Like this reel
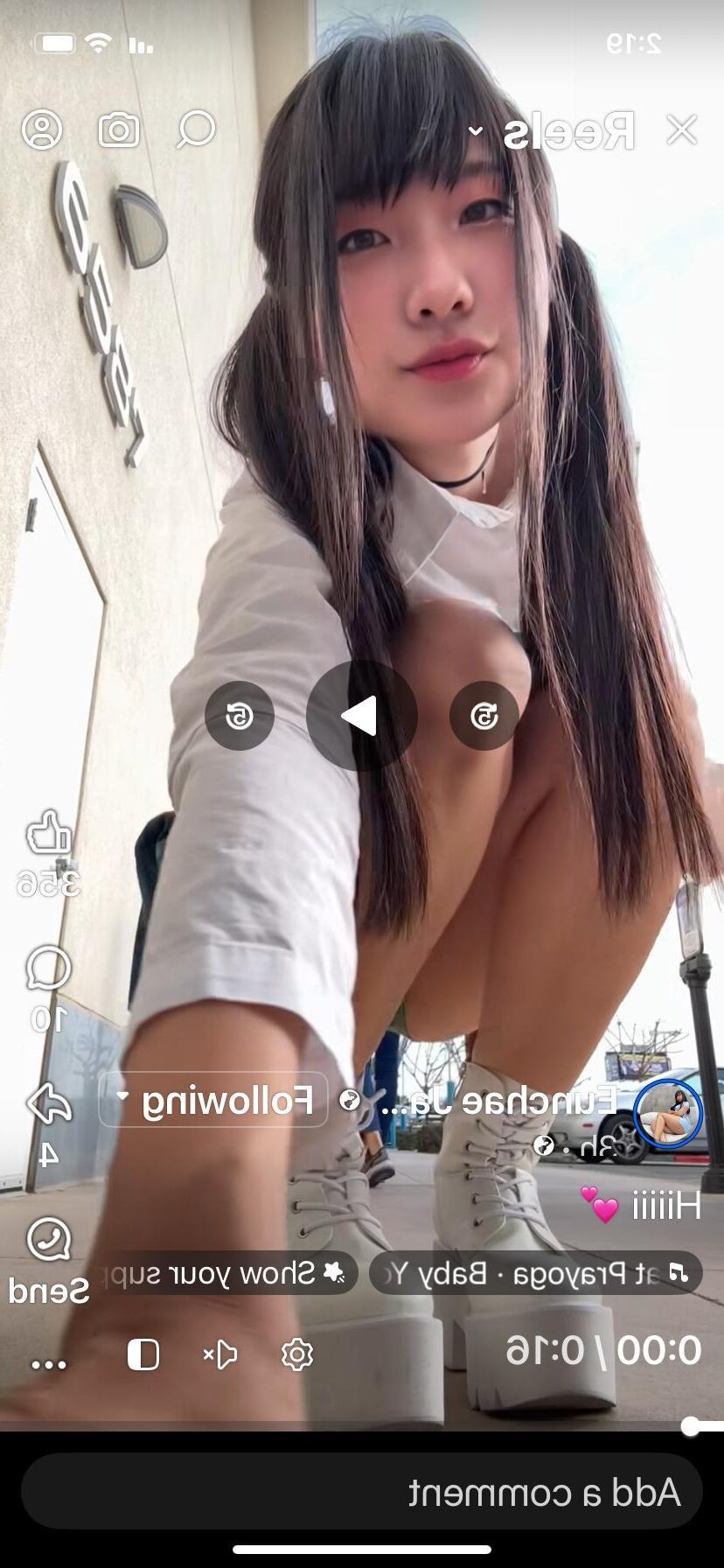724x1568 pixels. [48, 832]
